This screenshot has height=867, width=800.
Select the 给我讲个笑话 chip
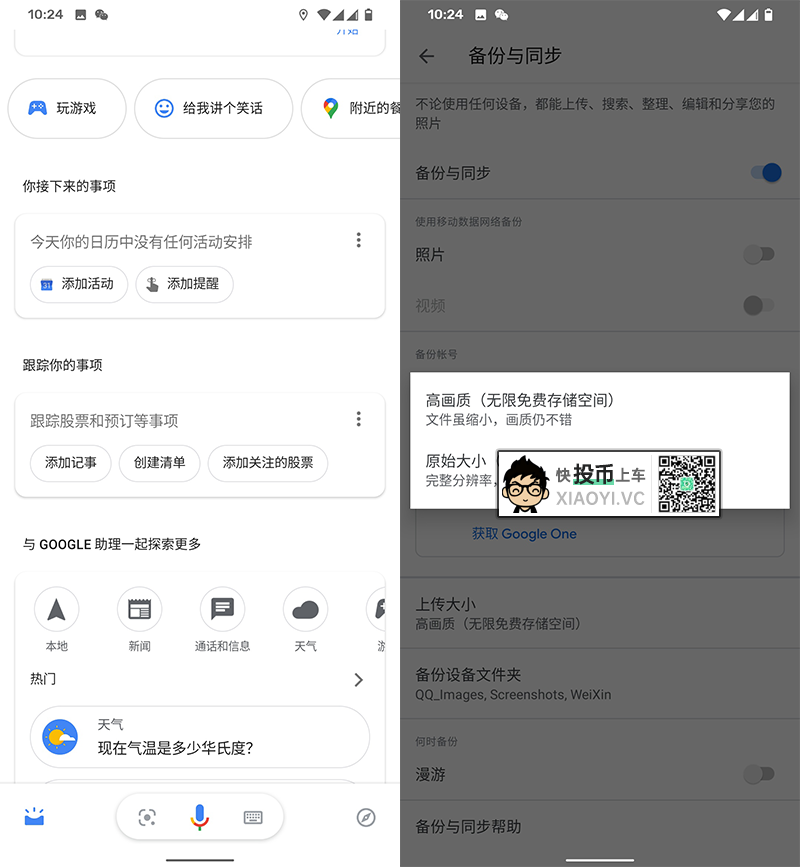pos(213,108)
